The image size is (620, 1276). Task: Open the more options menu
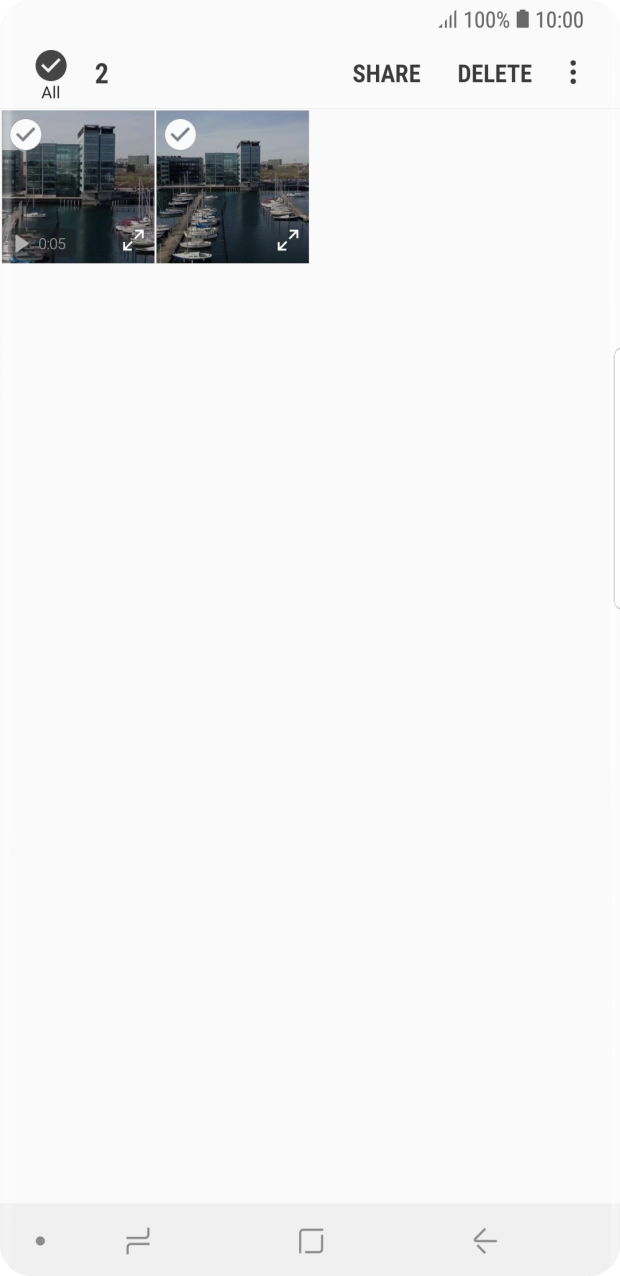(x=573, y=72)
